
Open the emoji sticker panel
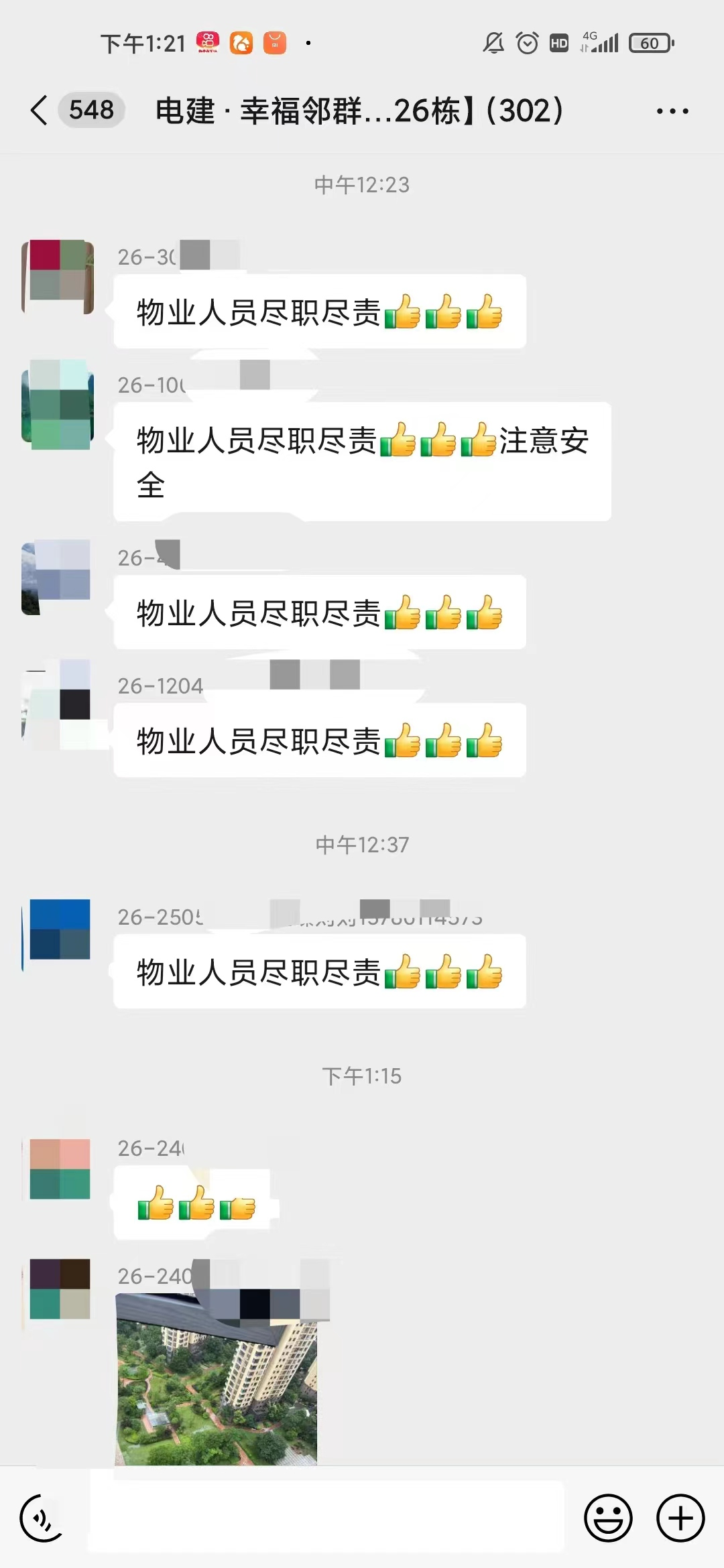[608, 1518]
